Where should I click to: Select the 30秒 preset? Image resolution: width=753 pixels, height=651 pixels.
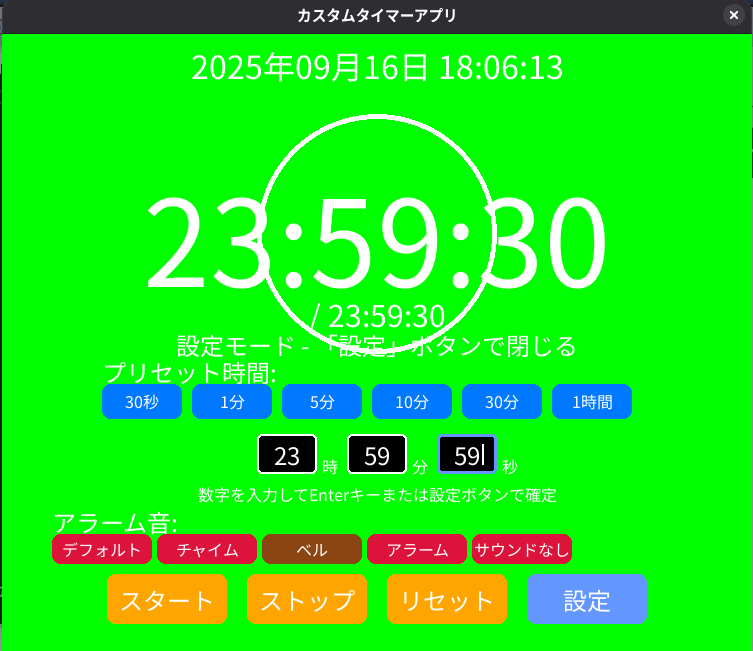point(142,402)
